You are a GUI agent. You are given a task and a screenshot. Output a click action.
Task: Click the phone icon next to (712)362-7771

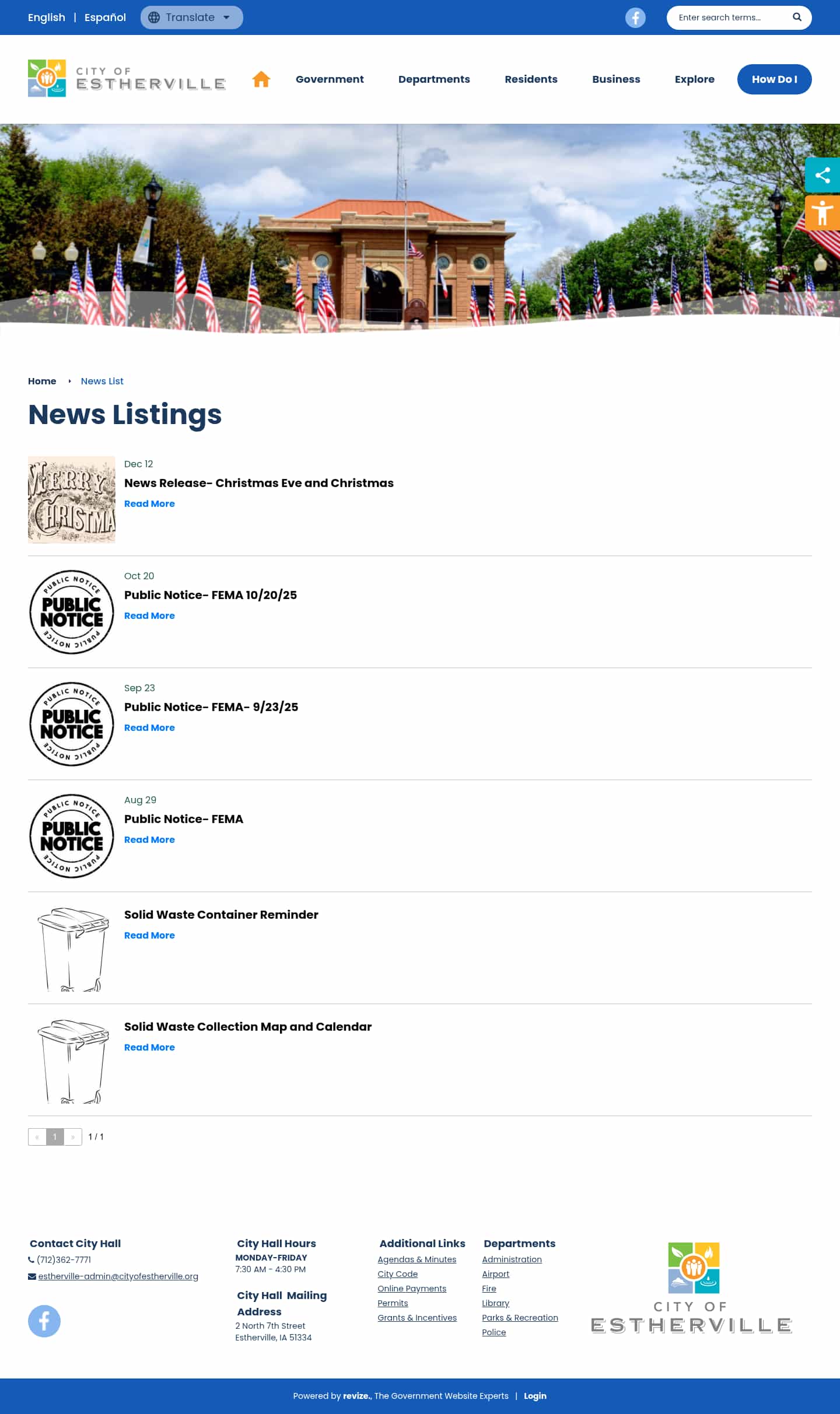click(x=31, y=1260)
